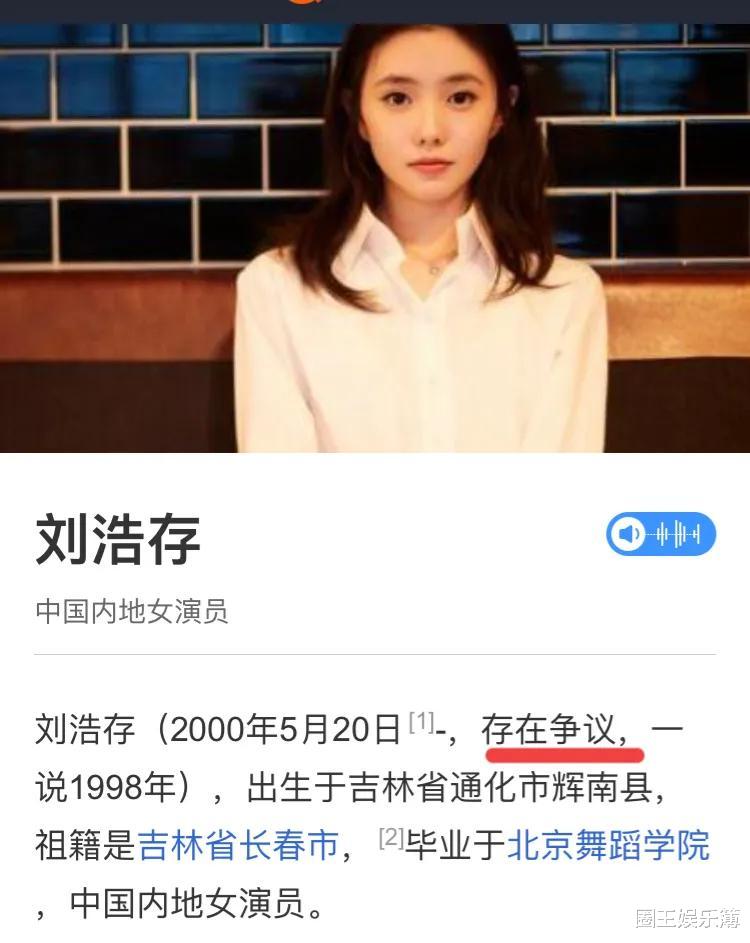Click the speaker icon beside the waveform
Viewport: 750px width, 943px height.
[x=628, y=533]
